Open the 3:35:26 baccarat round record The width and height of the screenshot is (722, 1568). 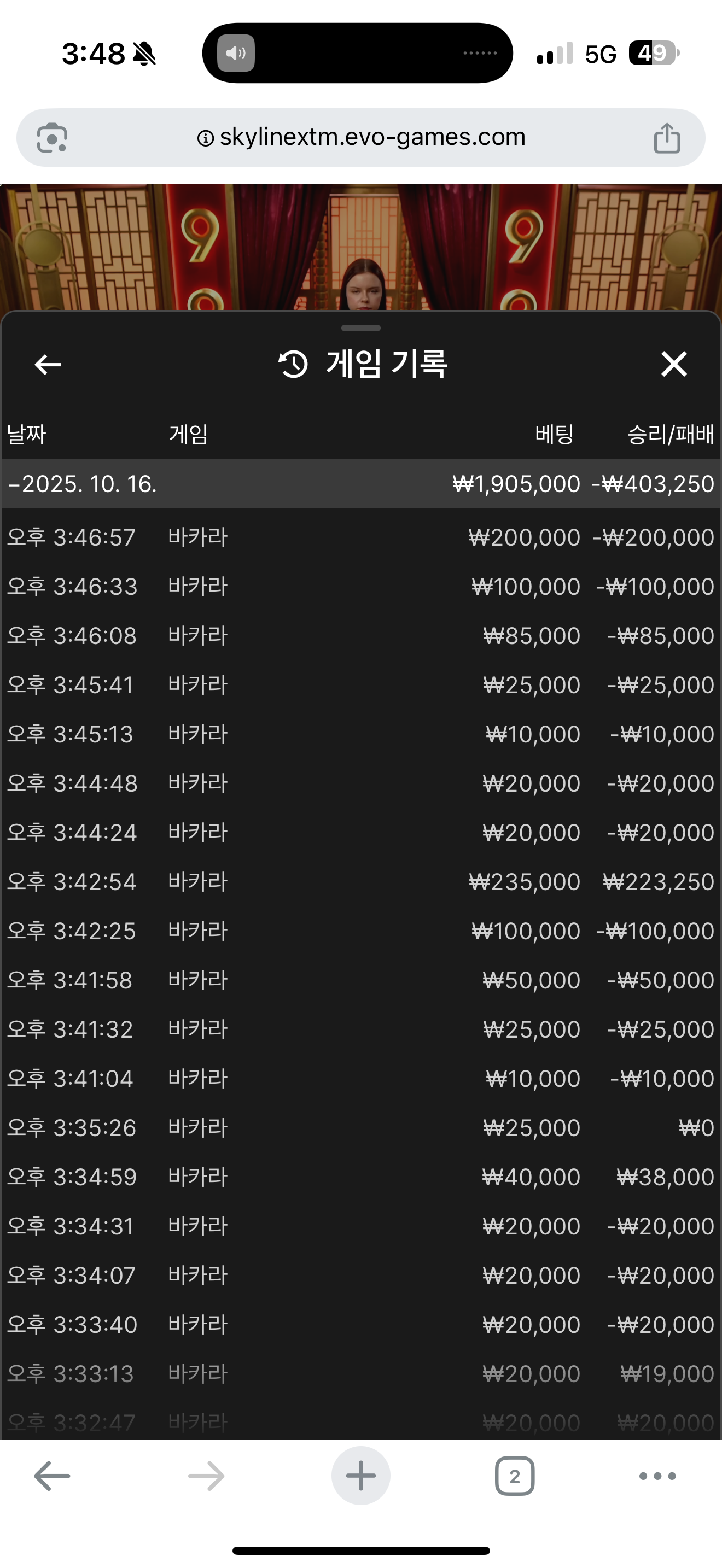point(360,1128)
